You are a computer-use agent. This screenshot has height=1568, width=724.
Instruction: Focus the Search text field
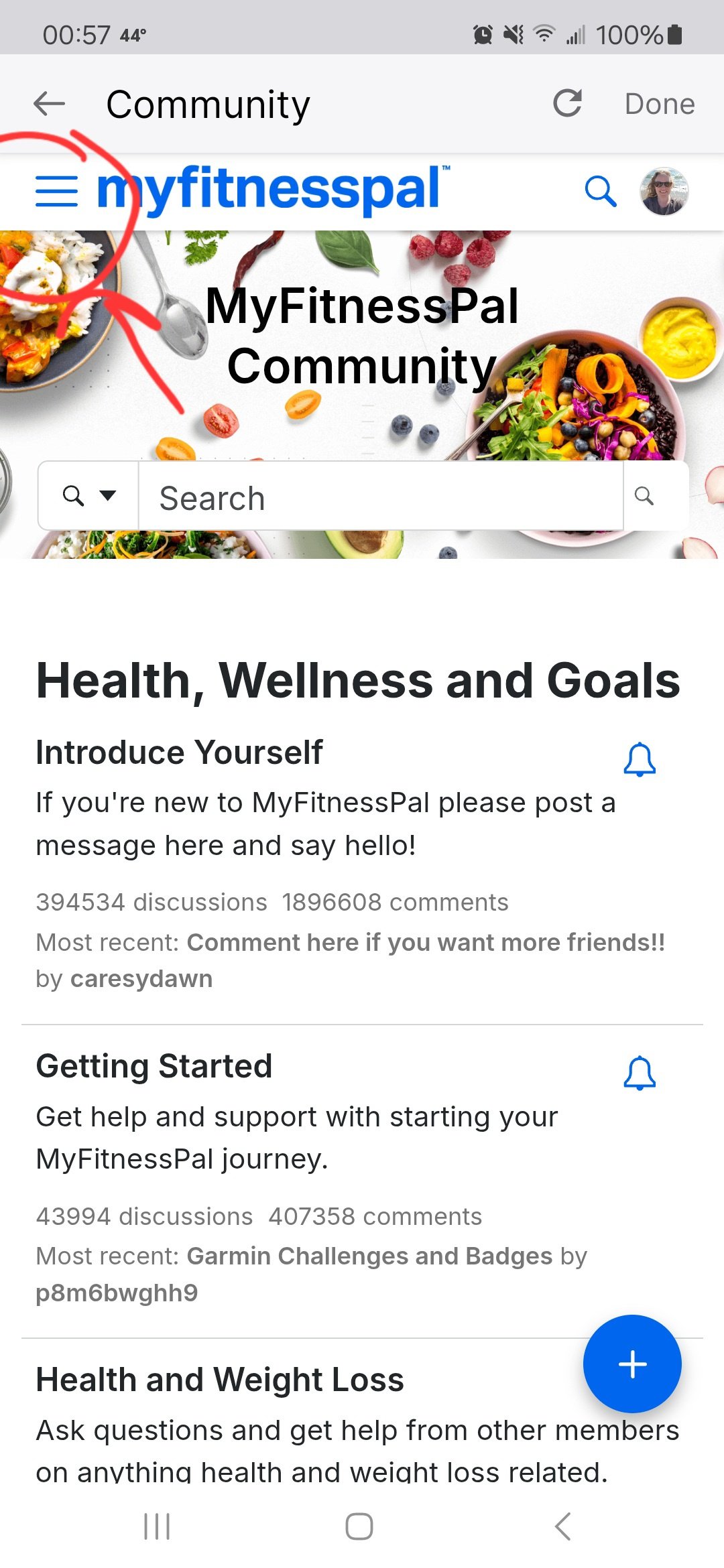(x=381, y=498)
